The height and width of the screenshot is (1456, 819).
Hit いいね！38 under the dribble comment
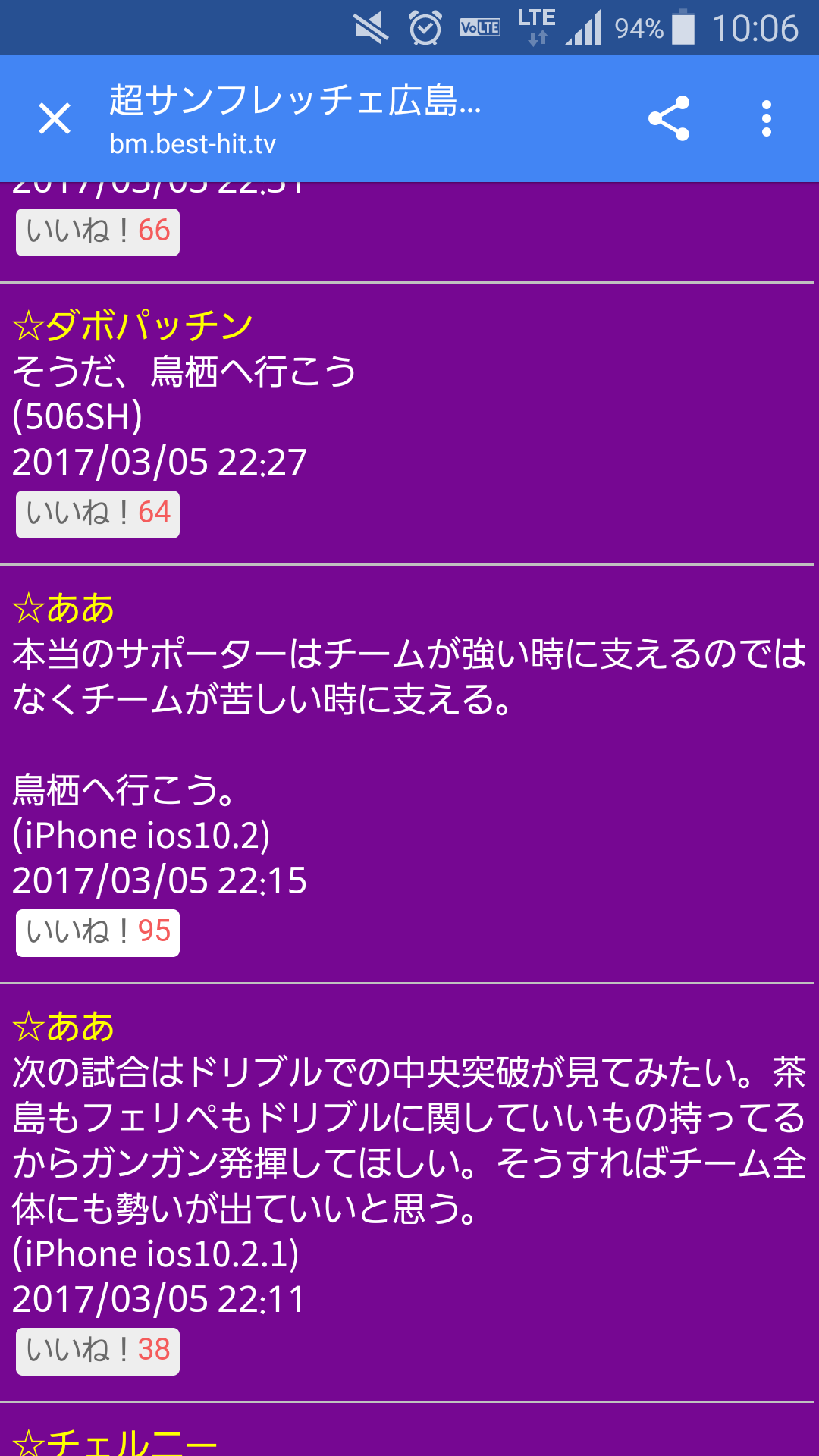(x=98, y=1351)
